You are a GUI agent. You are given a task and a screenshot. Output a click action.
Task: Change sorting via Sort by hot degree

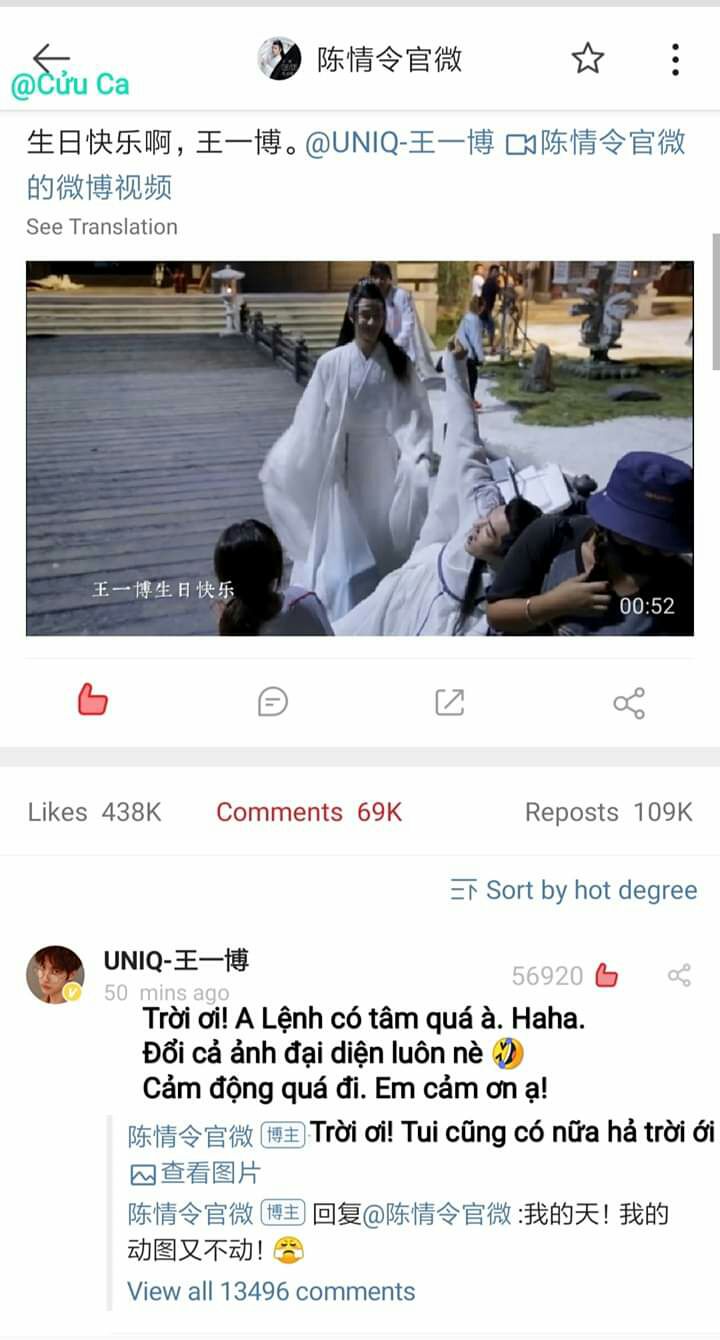pos(574,890)
